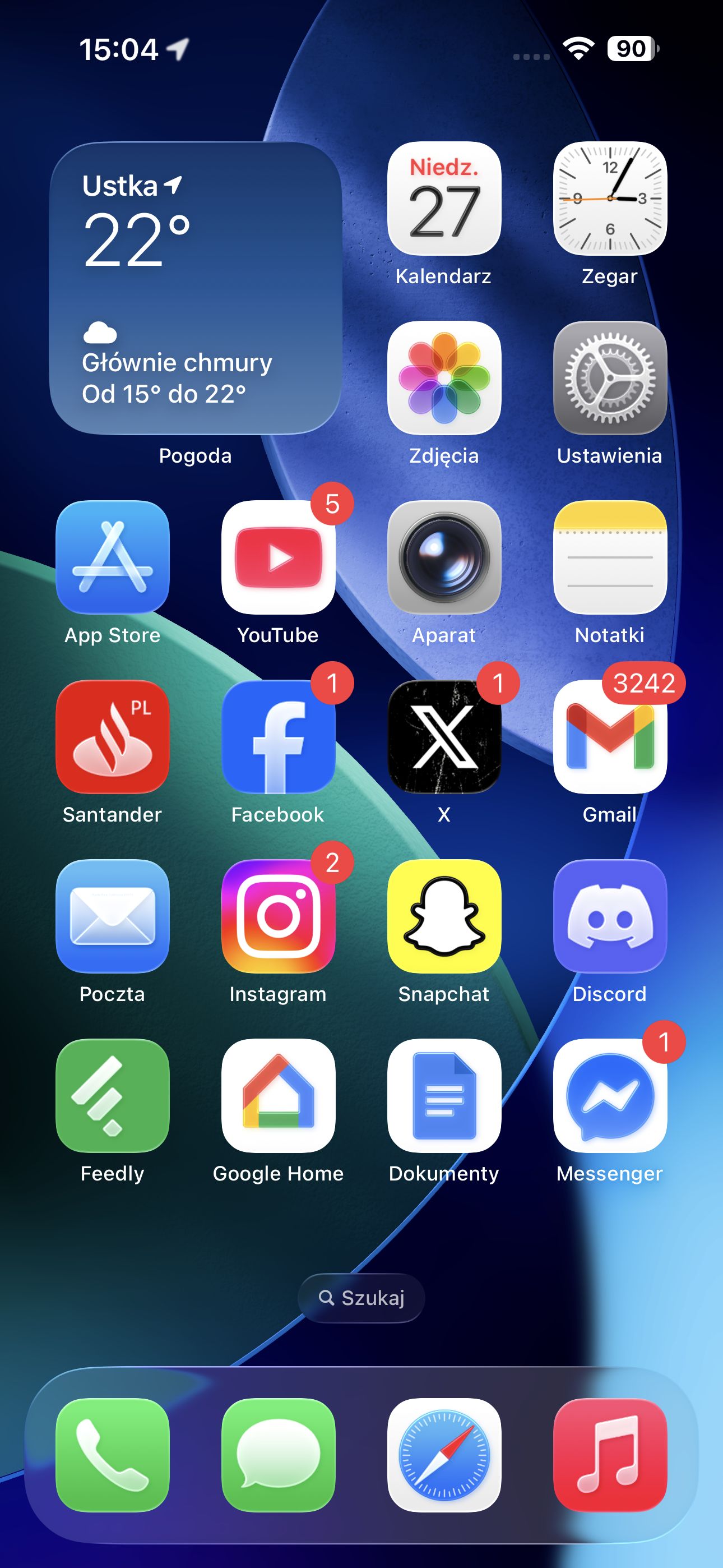Open Gmail with 3242 unread
The width and height of the screenshot is (723, 1568).
610,736
